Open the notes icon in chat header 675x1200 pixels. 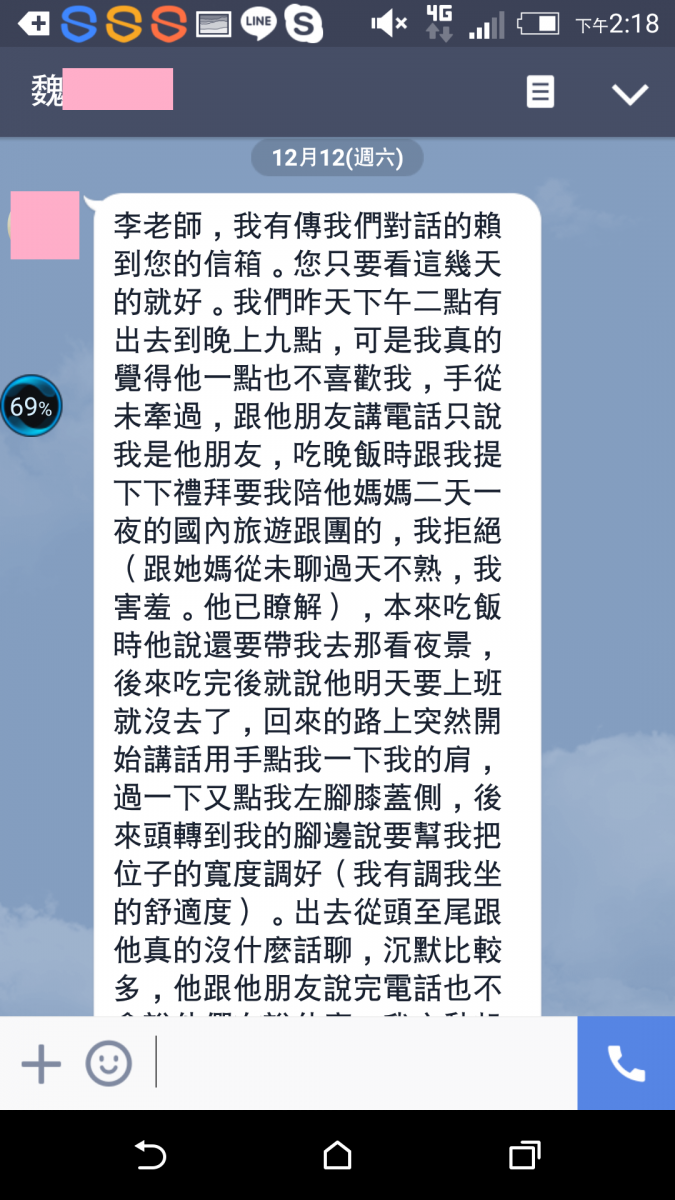click(540, 93)
